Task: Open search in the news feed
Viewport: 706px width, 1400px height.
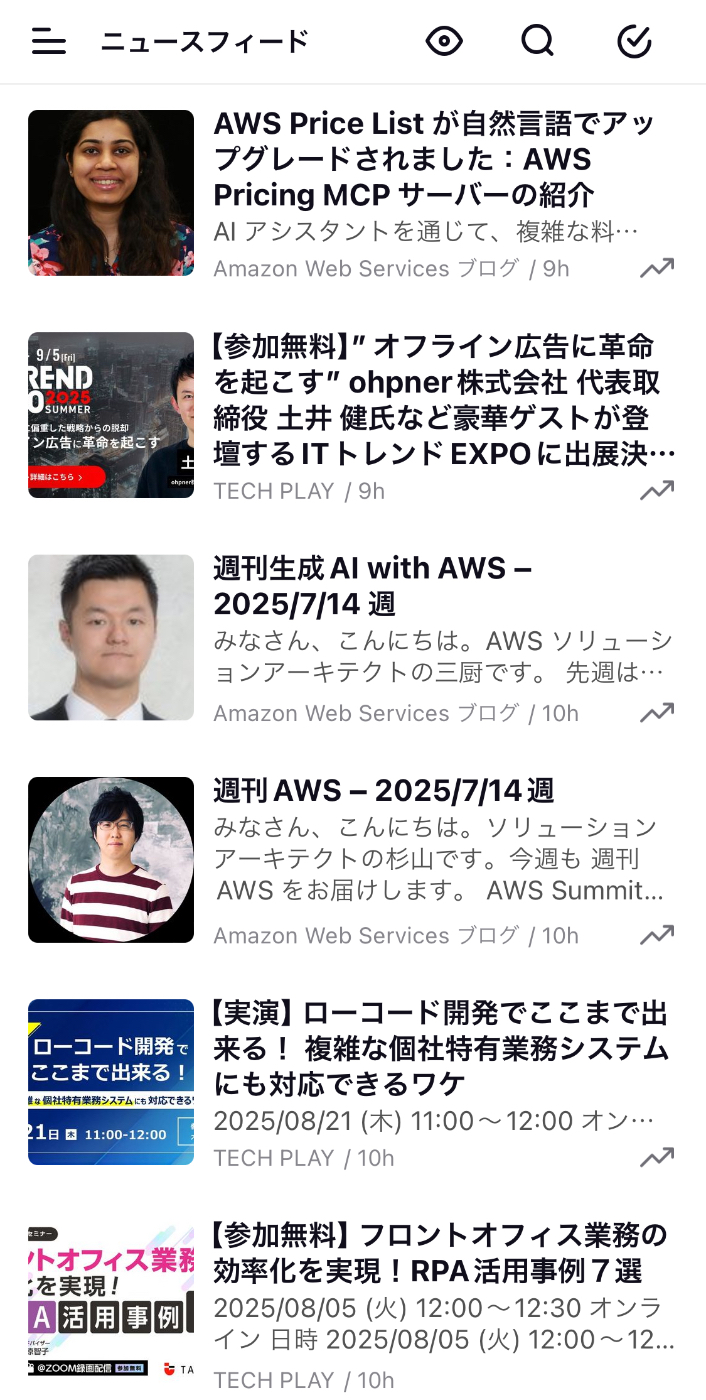Action: point(538,41)
